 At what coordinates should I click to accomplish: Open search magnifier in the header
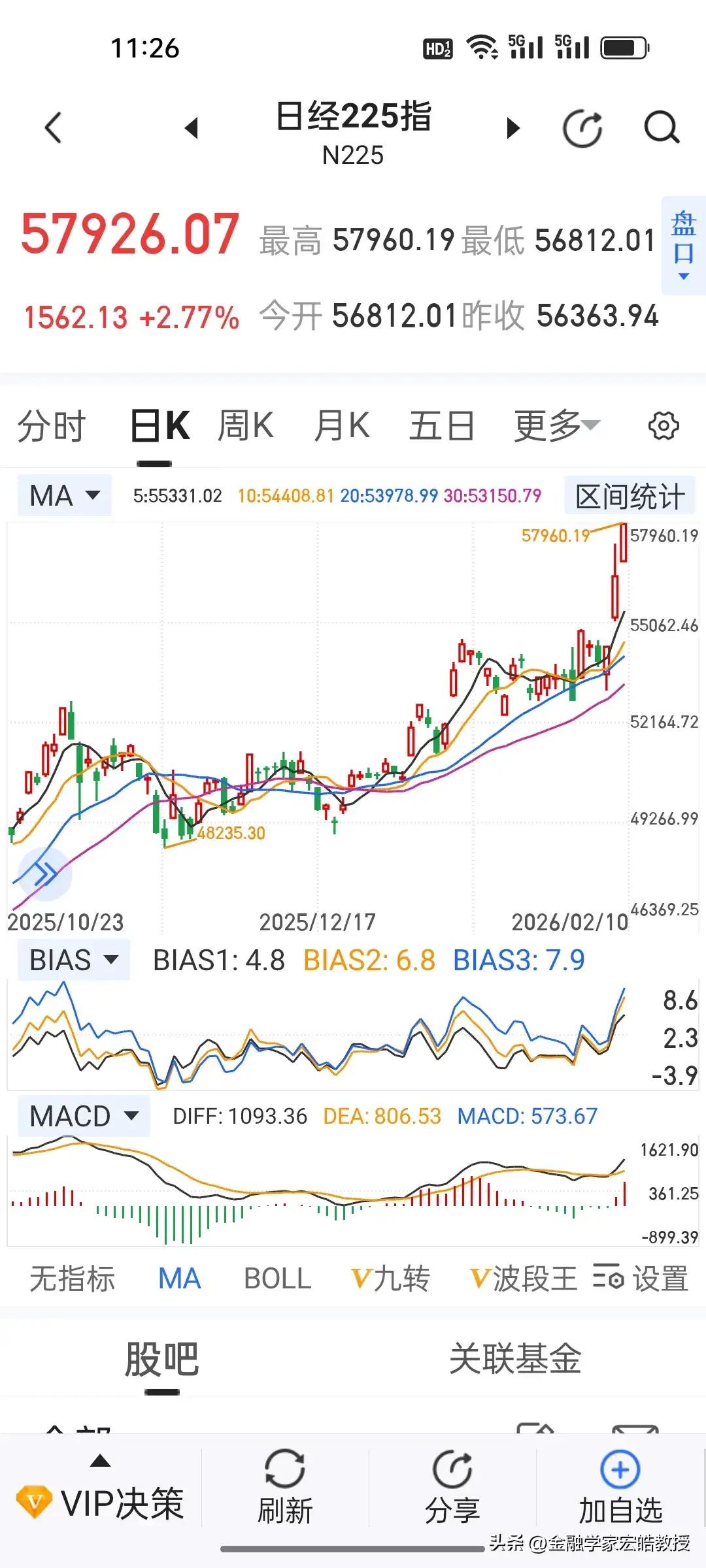662,128
